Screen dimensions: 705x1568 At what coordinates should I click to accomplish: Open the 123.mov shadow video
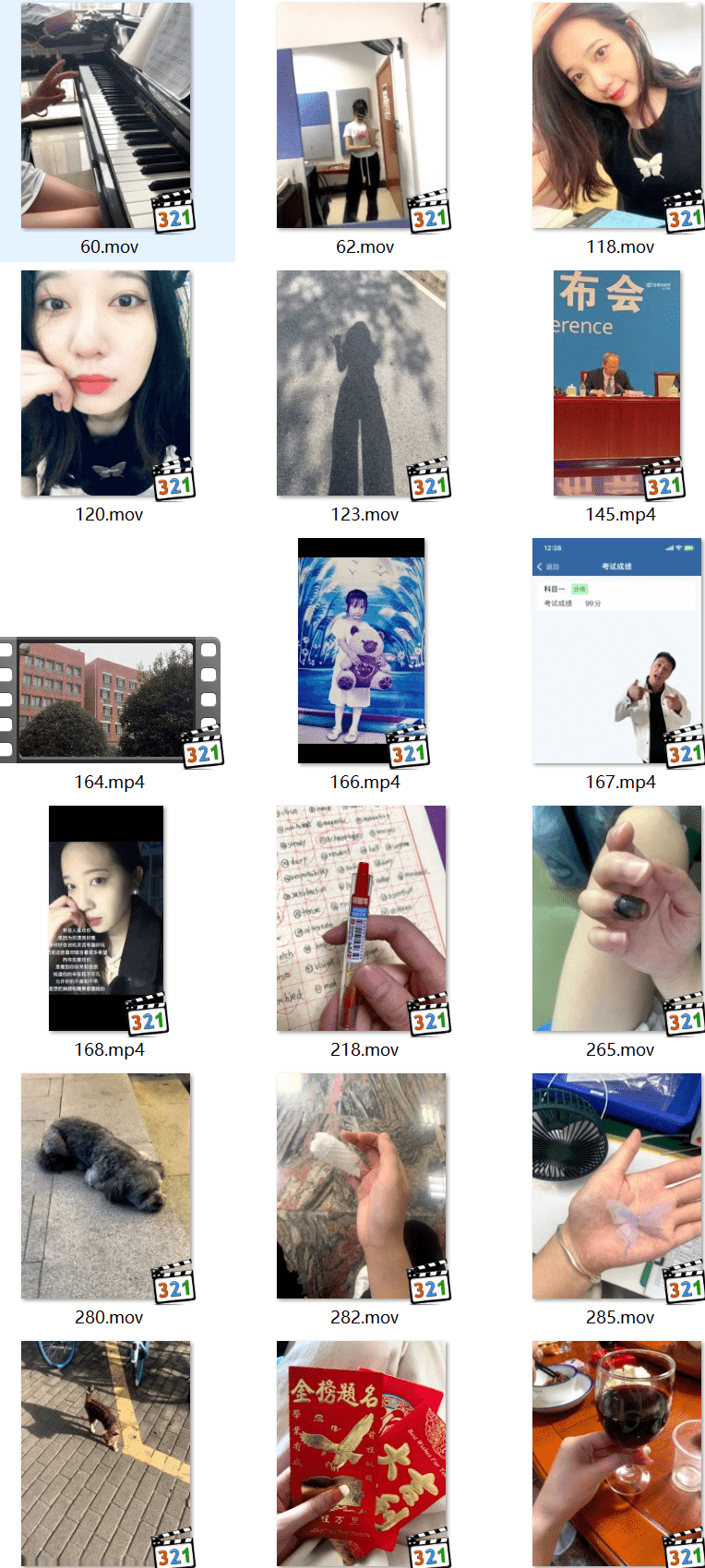(362, 383)
